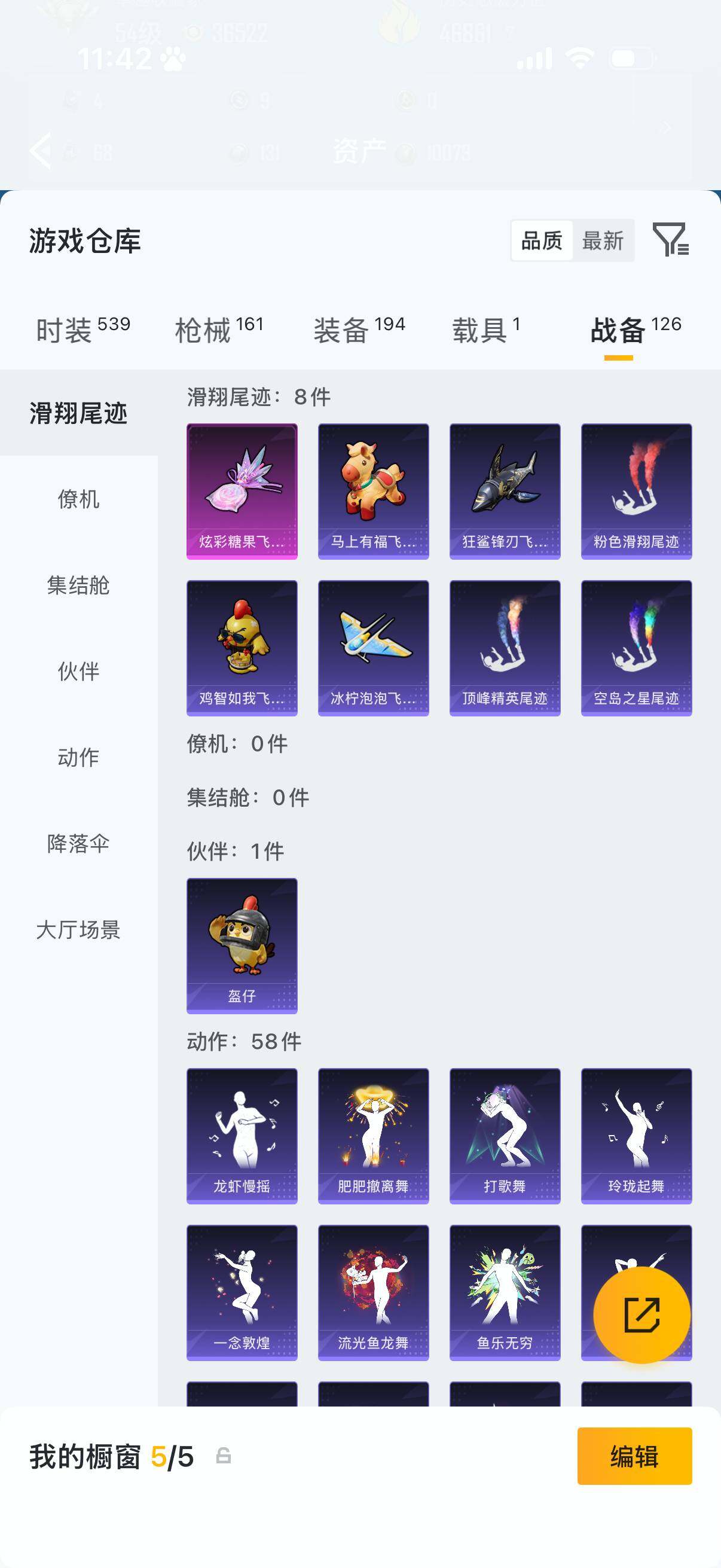Open the 粉色滑翔尾迹 item card
Viewport: 721px width, 1568px height.
pyautogui.click(x=636, y=490)
